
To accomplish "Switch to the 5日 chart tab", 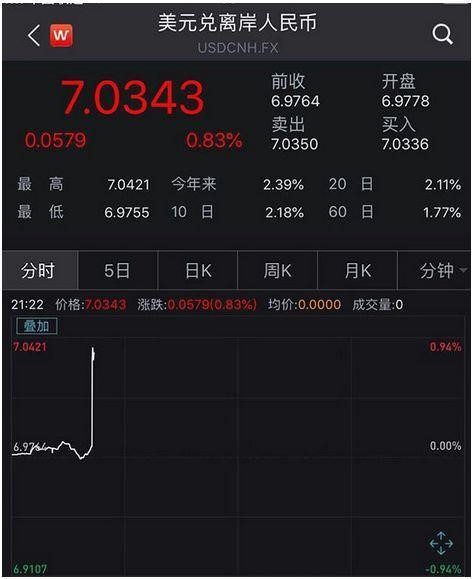I will 118,271.
